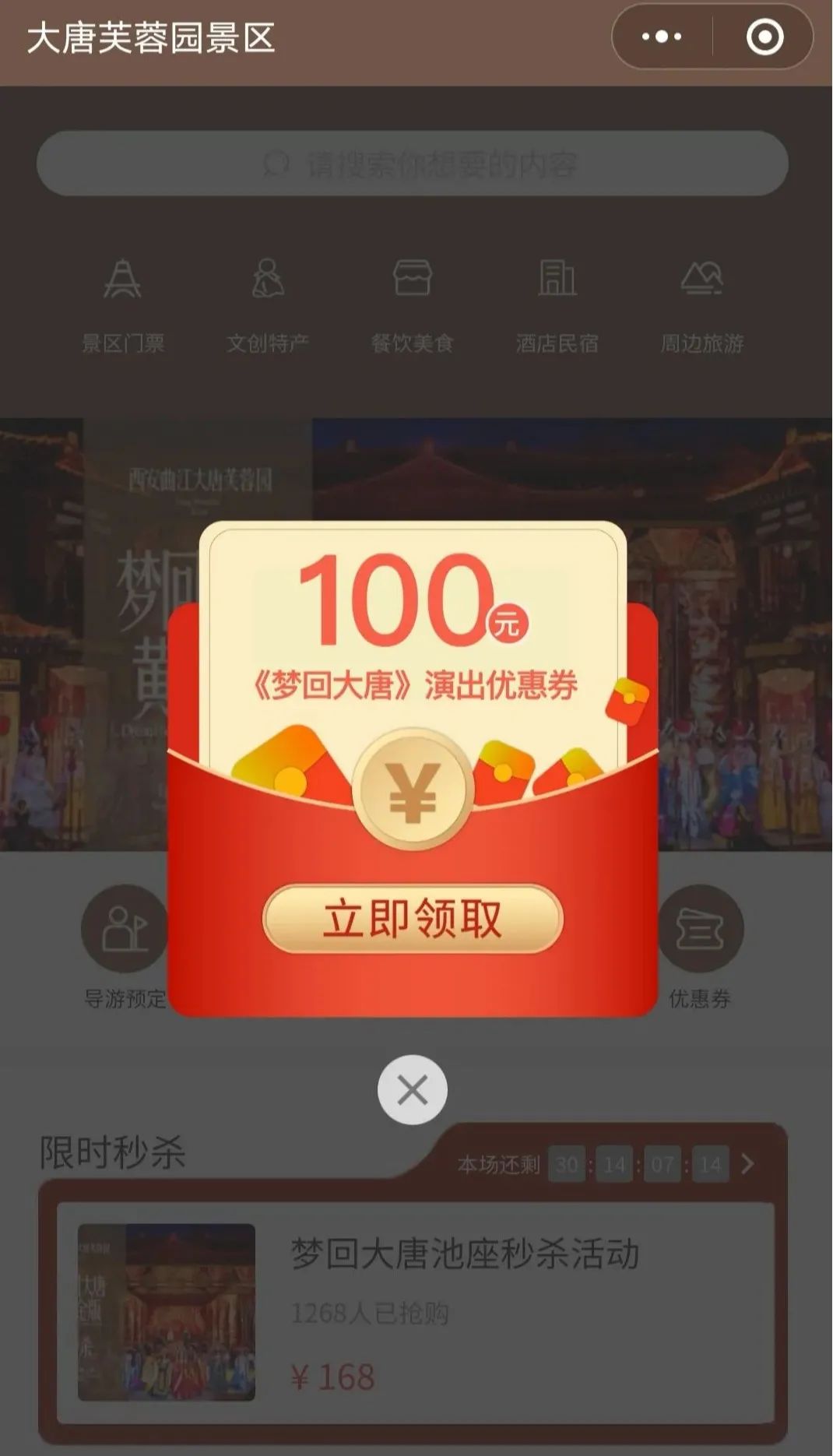The width and height of the screenshot is (833, 1456).
Task: Dismiss the red envelope popup
Action: 413,1089
